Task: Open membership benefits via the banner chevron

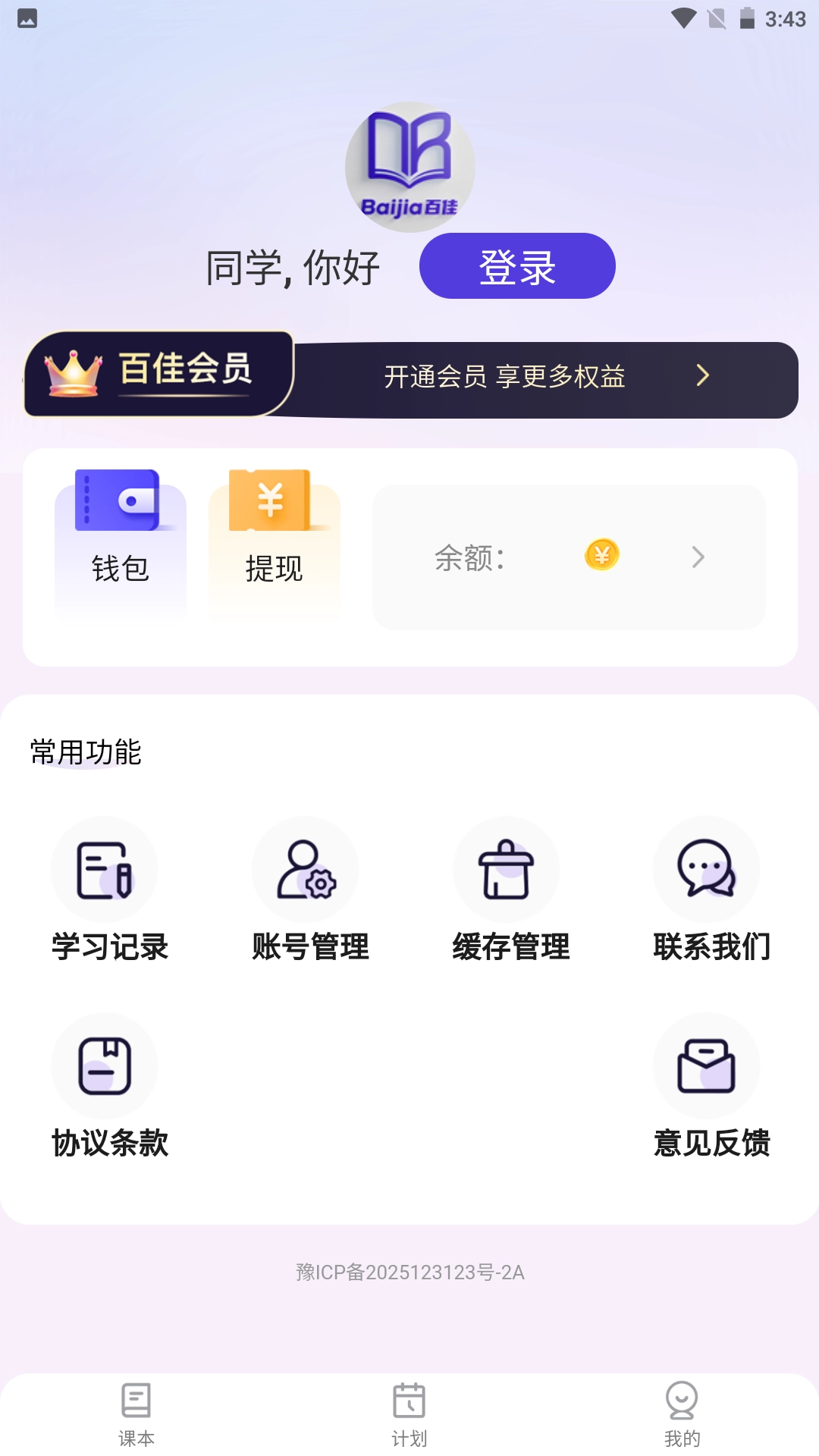Action: click(704, 375)
